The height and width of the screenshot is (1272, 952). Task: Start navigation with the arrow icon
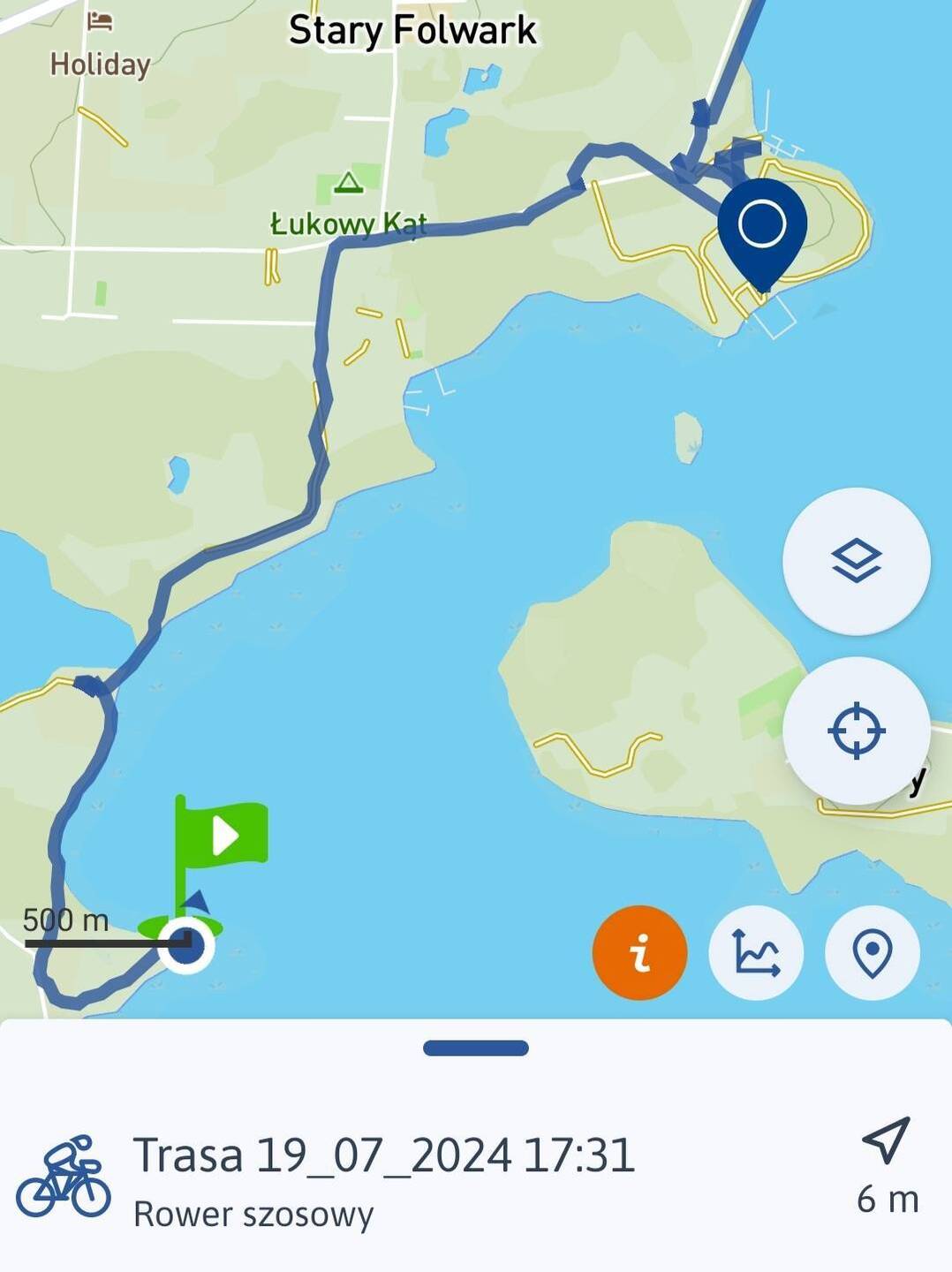(x=886, y=1140)
